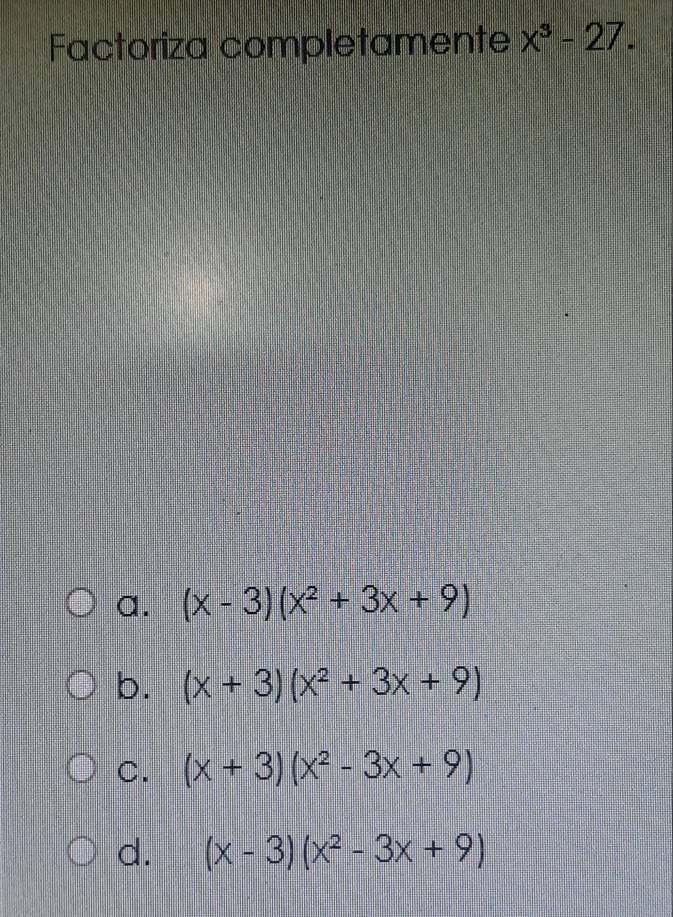Select option a. (x - 3)(x² + 3x + 9)
The height and width of the screenshot is (917, 673).
click(83, 604)
